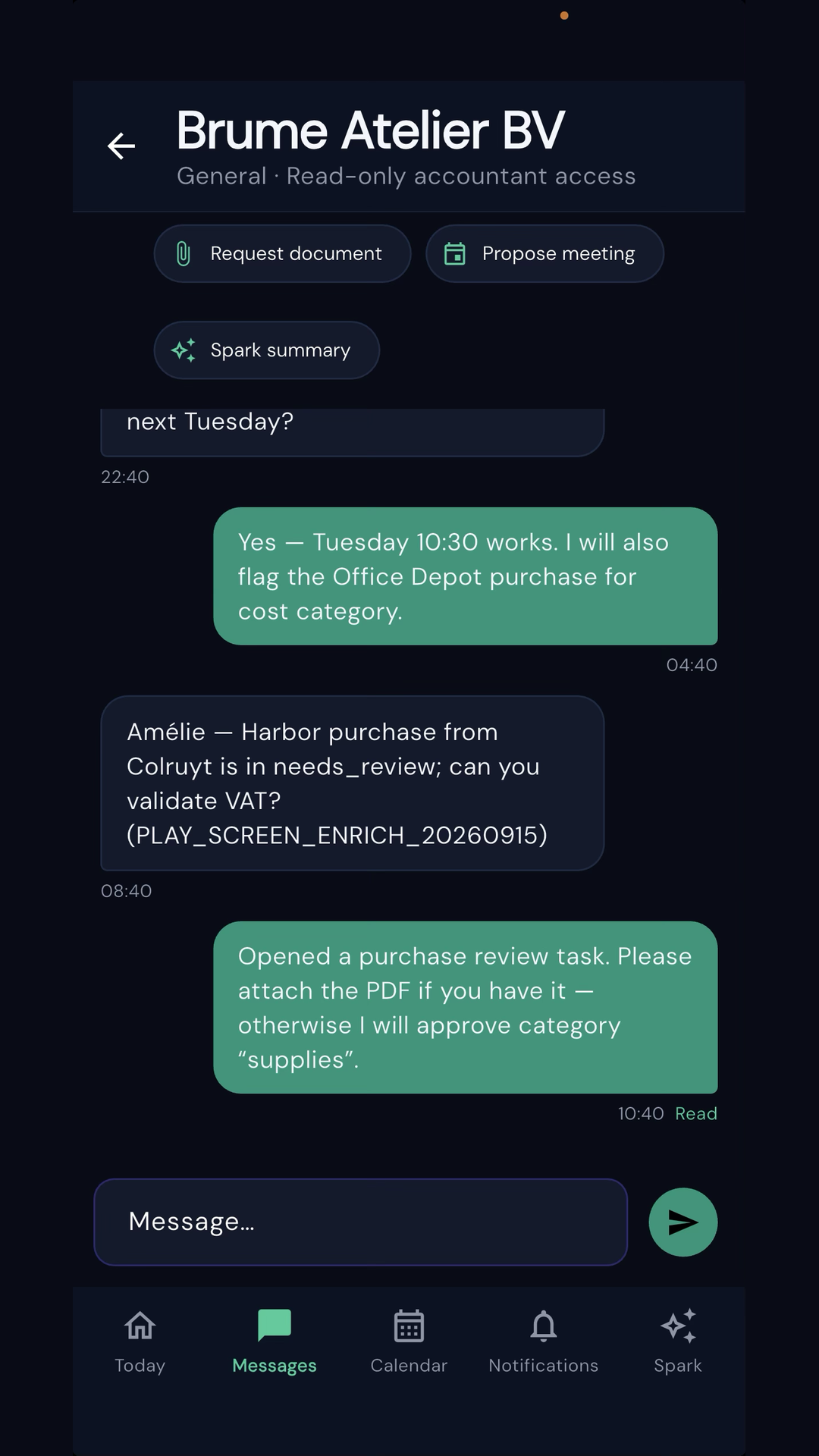Go back using the header arrow

[121, 146]
